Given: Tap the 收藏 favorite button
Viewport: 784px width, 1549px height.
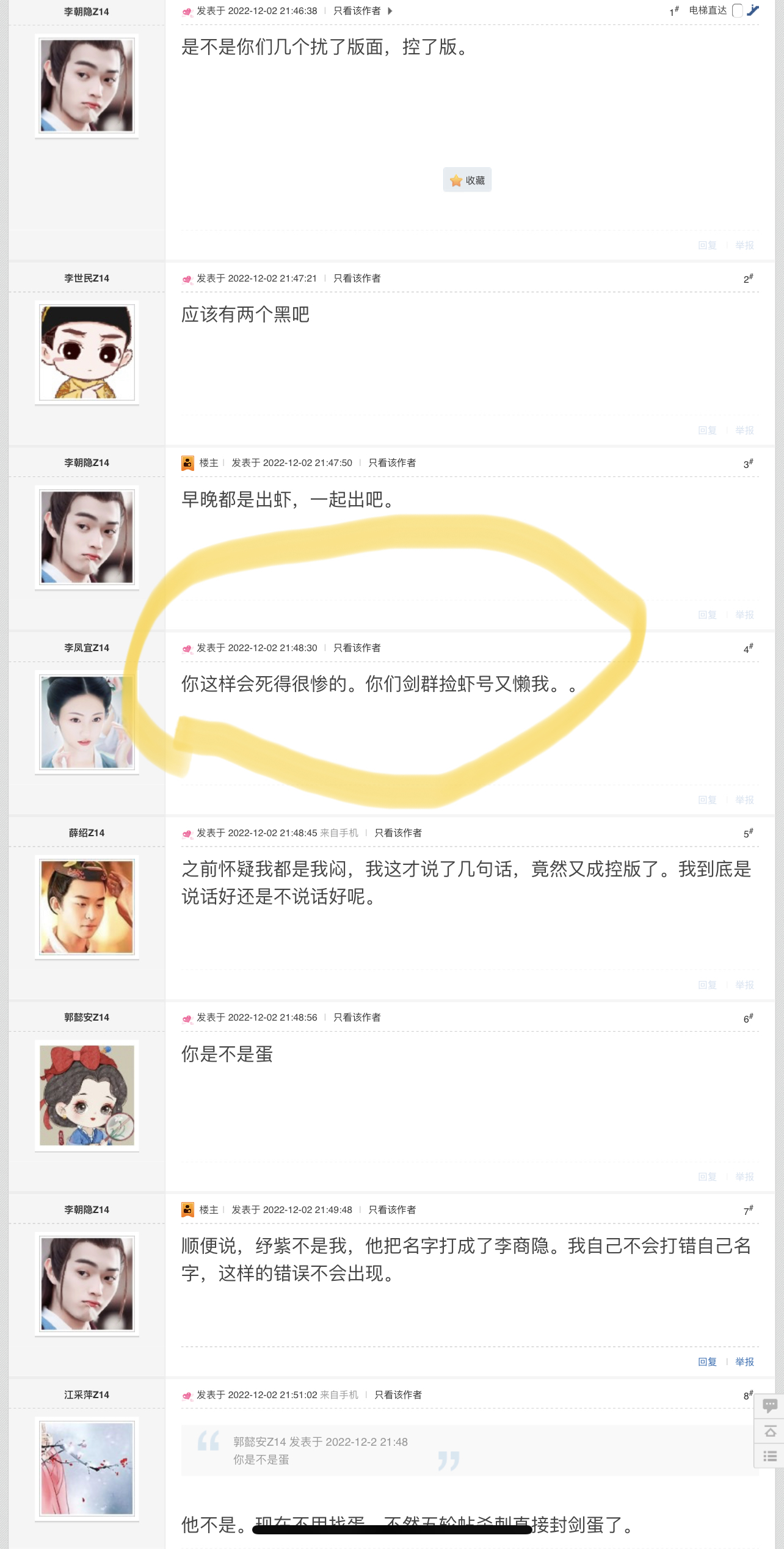Looking at the screenshot, I should tap(467, 180).
